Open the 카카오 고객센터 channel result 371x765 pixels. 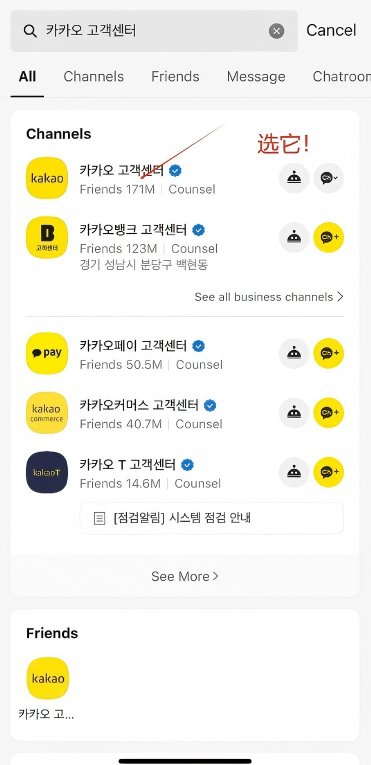146,179
